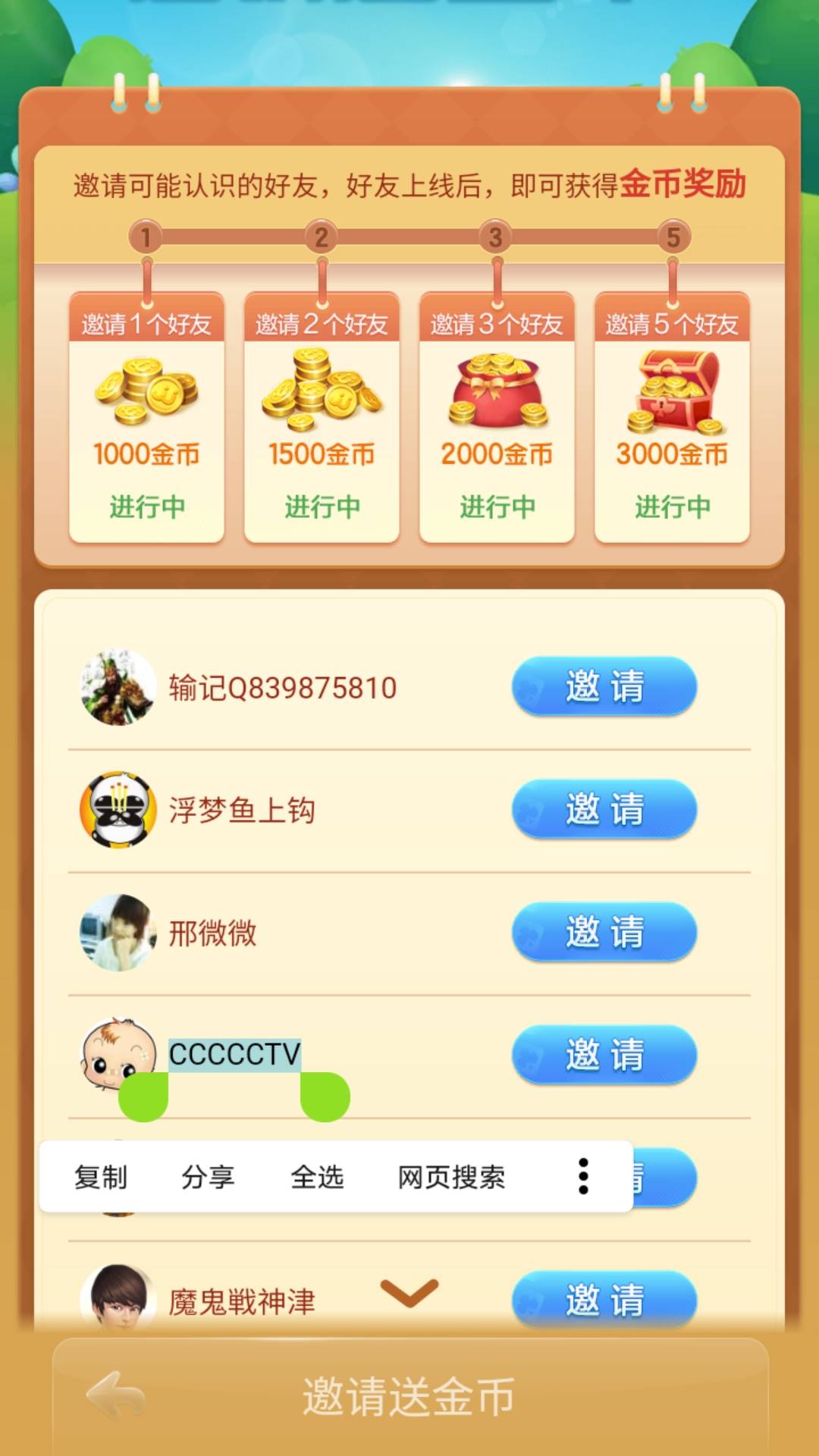This screenshot has width=819, height=1456.
Task: Choose 分享 in the popup menu
Action: point(209,1176)
